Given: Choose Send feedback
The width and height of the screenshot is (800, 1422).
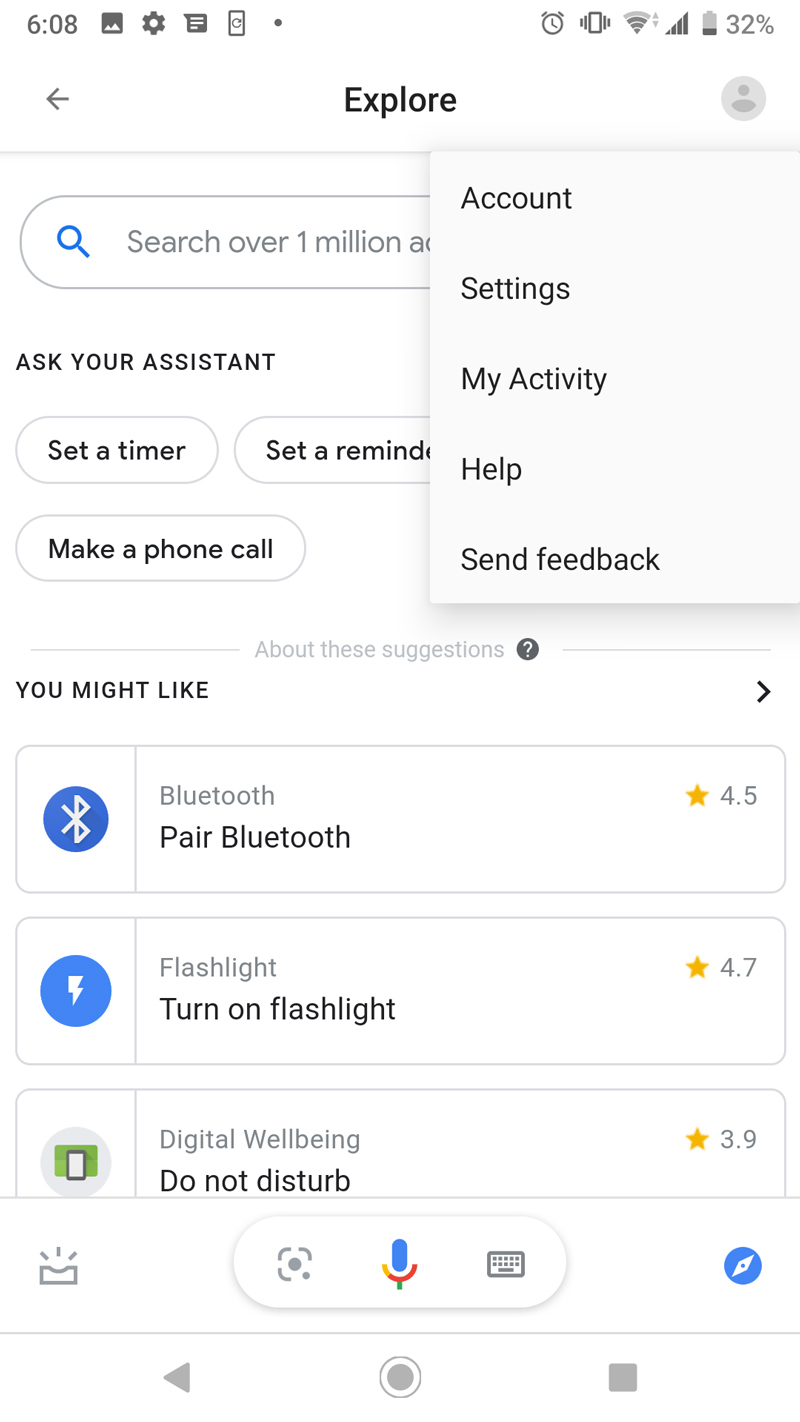Looking at the screenshot, I should click(560, 559).
